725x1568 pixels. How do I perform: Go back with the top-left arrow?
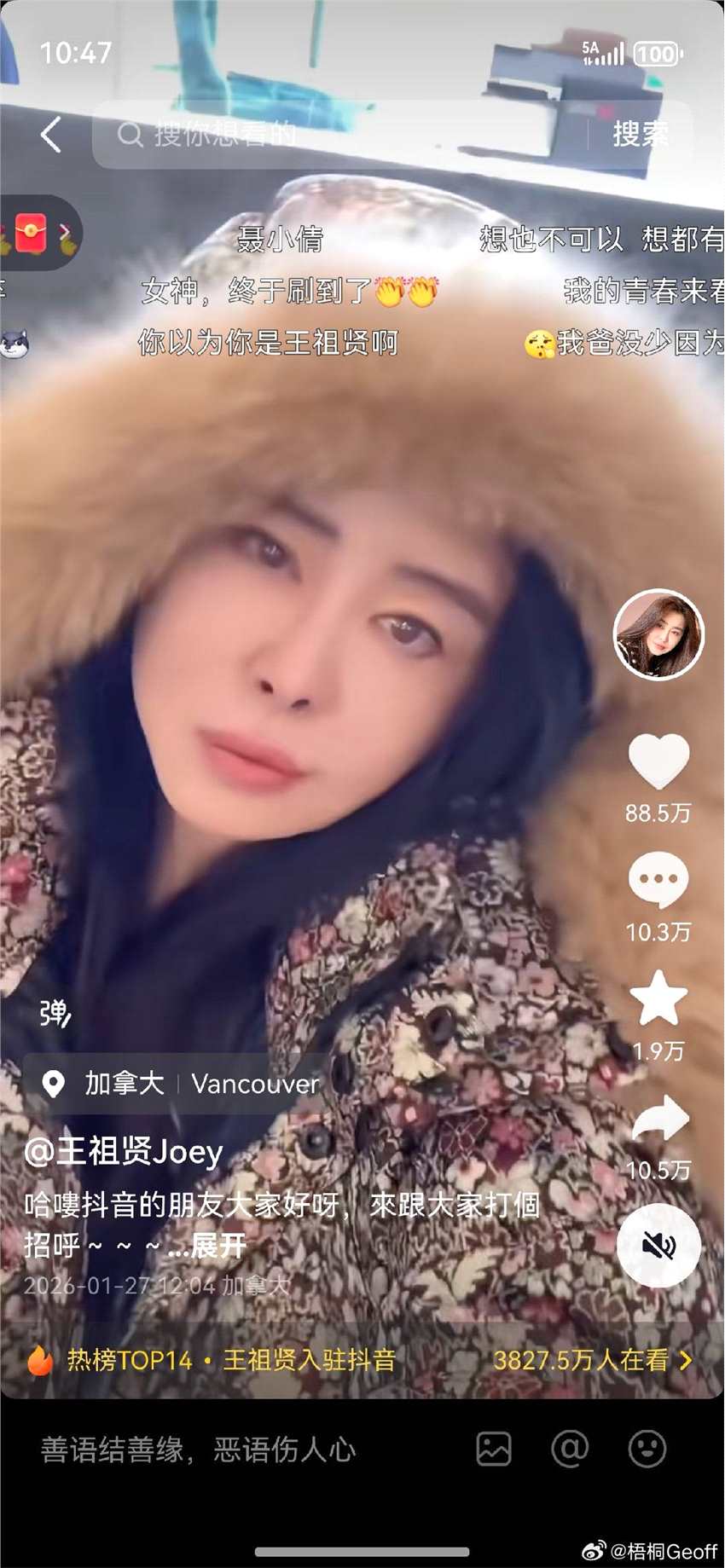[x=51, y=135]
